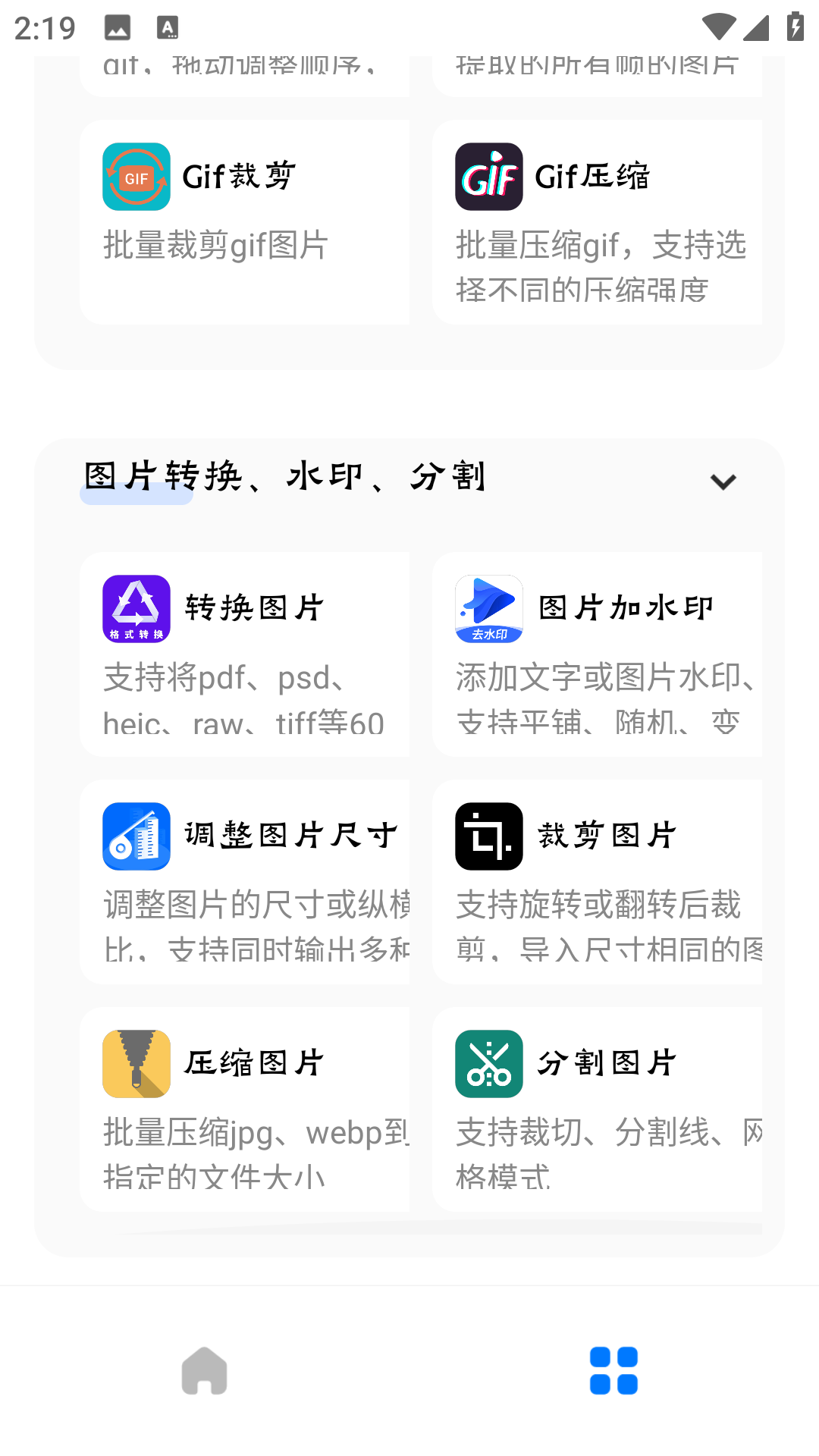
Task: Tap the clock showing 2:19
Action: tap(45, 27)
